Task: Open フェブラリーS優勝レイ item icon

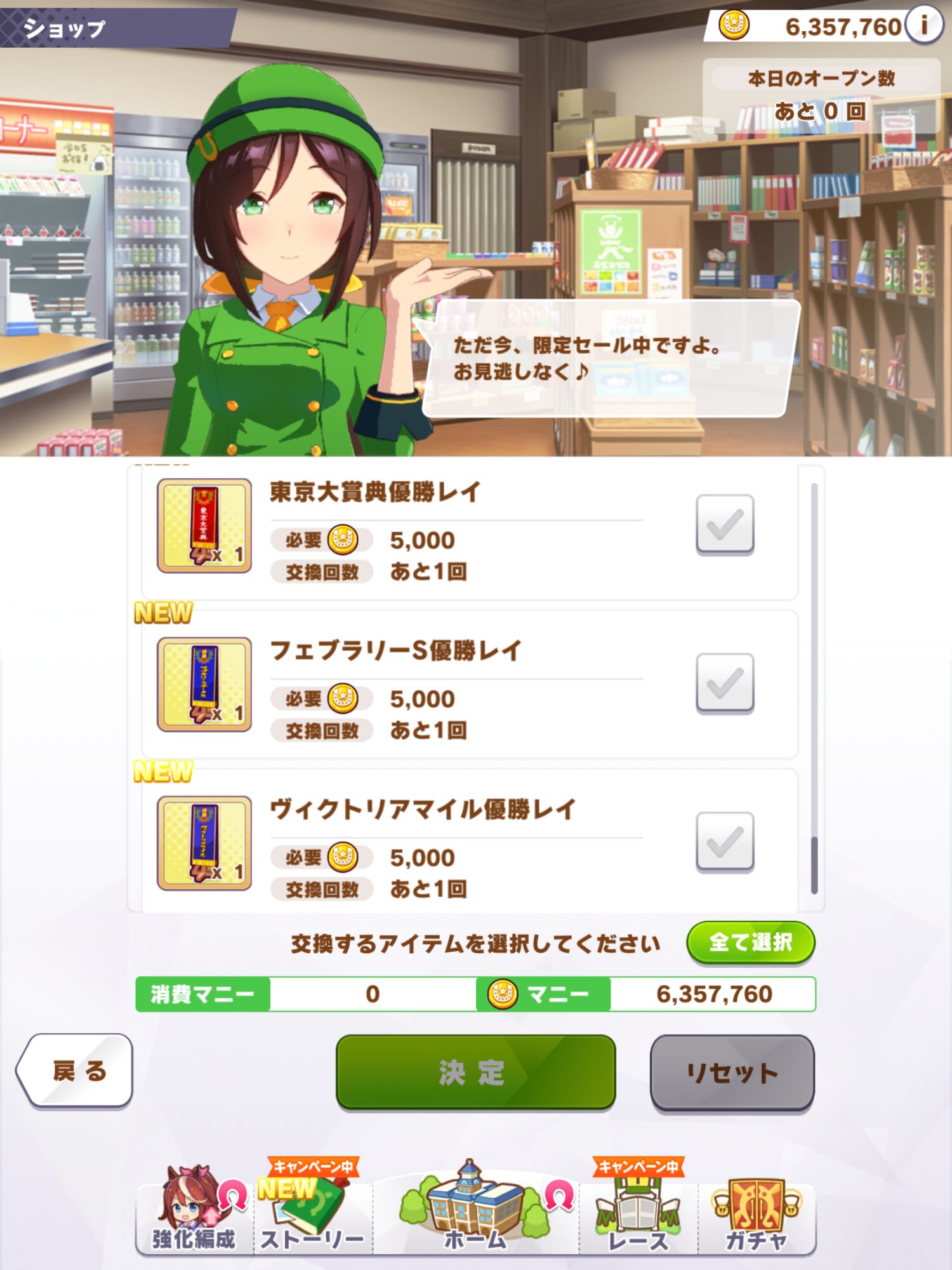Action: (204, 685)
